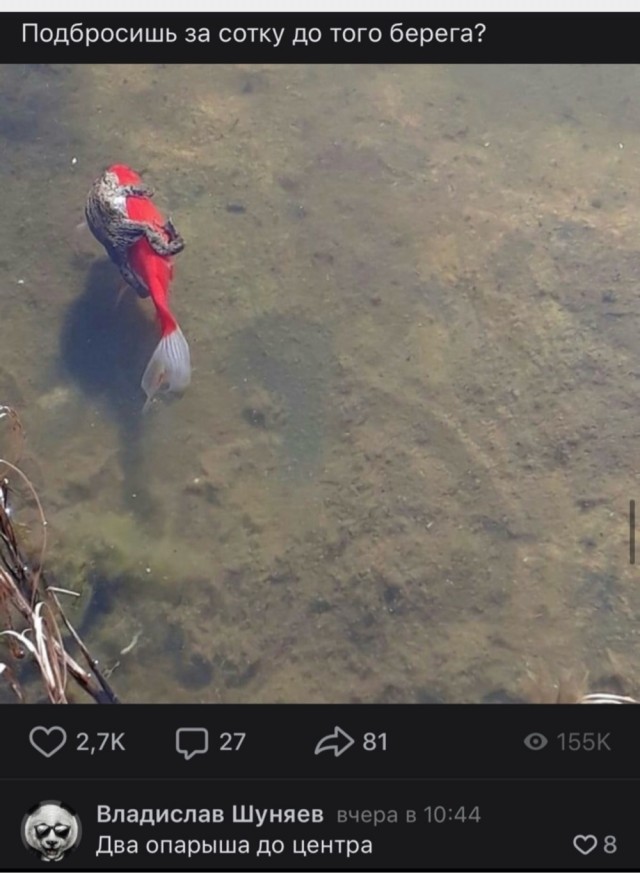Open the fish photo in full view
This screenshot has width=640, height=873.
320,384
